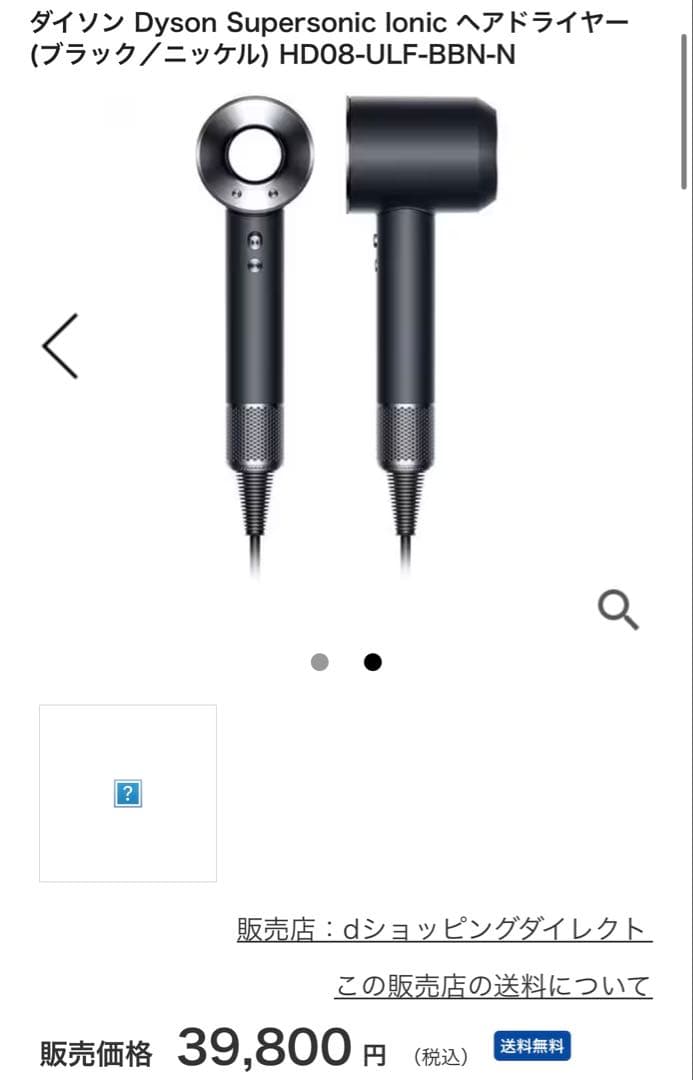
Task: View この販売店の送料について shipping info
Action: 493,986
